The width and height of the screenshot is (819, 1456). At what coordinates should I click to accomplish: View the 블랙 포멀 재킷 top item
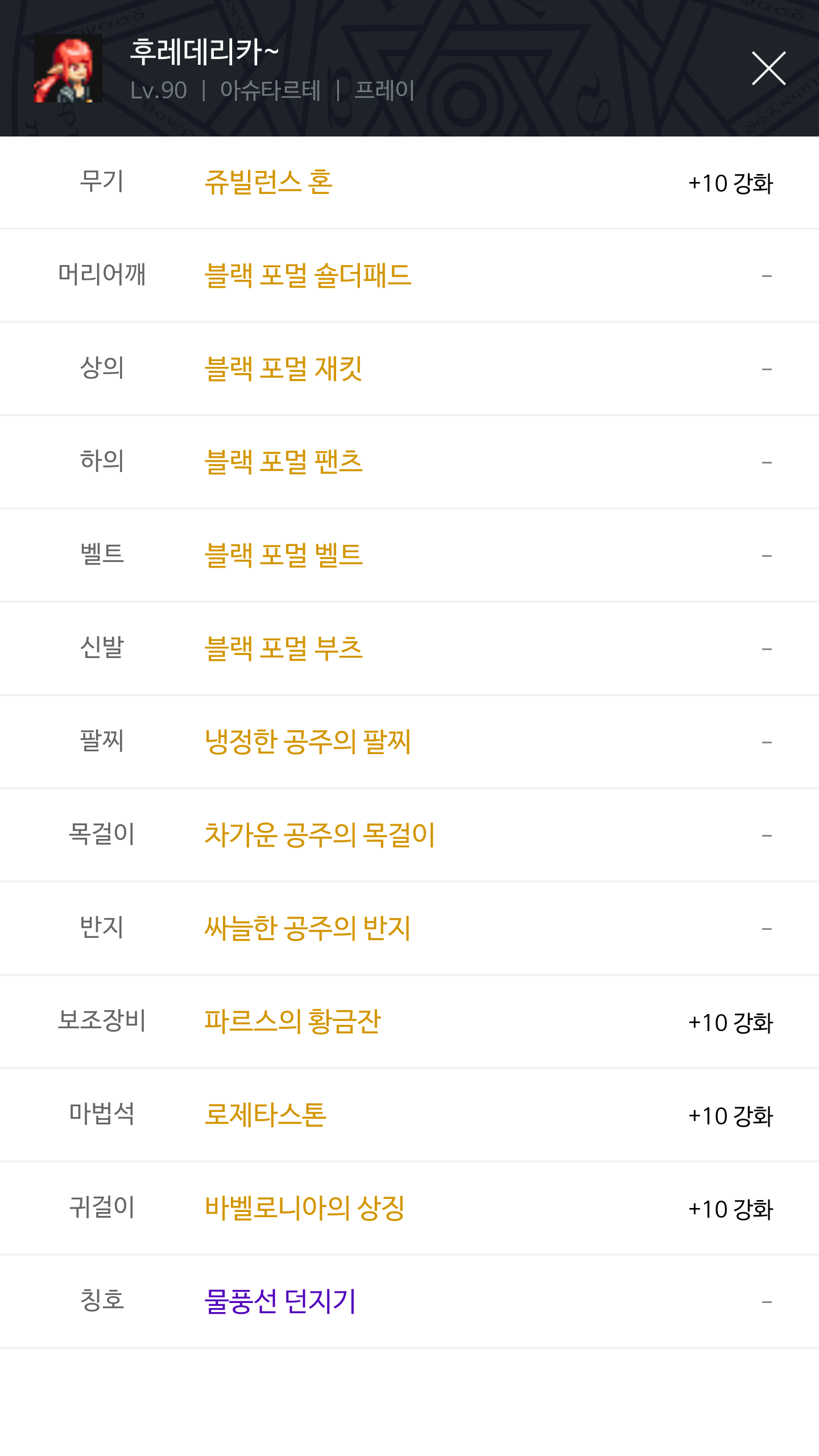coord(283,369)
